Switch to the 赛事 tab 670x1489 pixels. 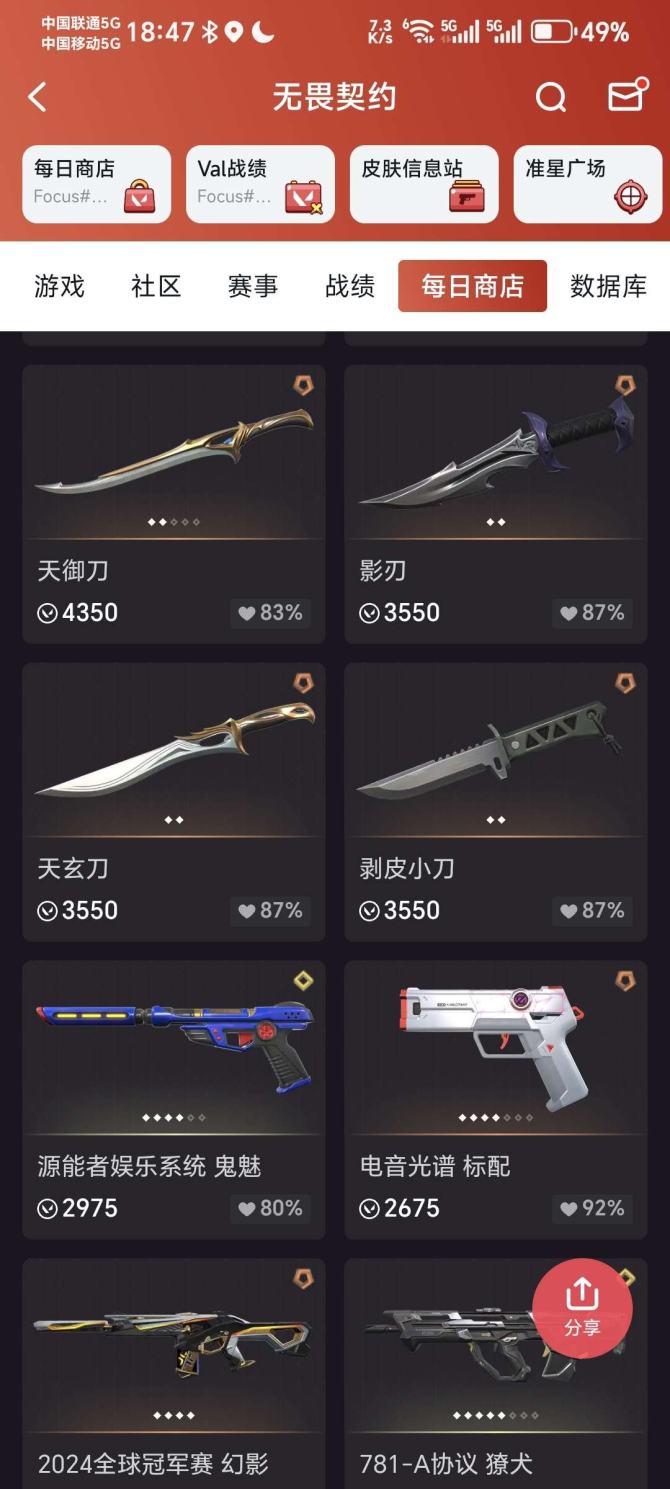[x=253, y=287]
